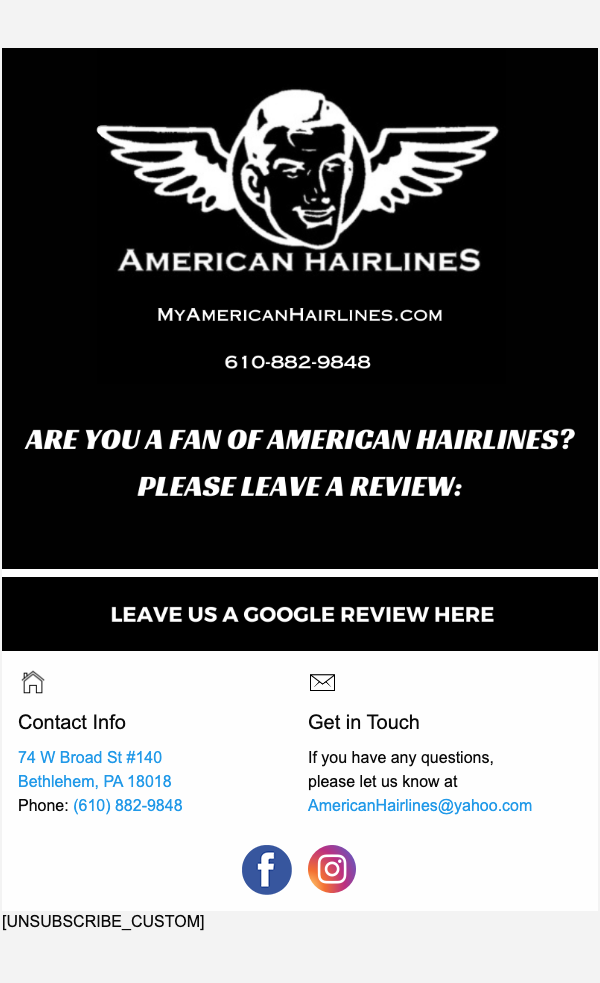
Task: Call the (610) 882-9848 phone link
Action: [x=127, y=806]
